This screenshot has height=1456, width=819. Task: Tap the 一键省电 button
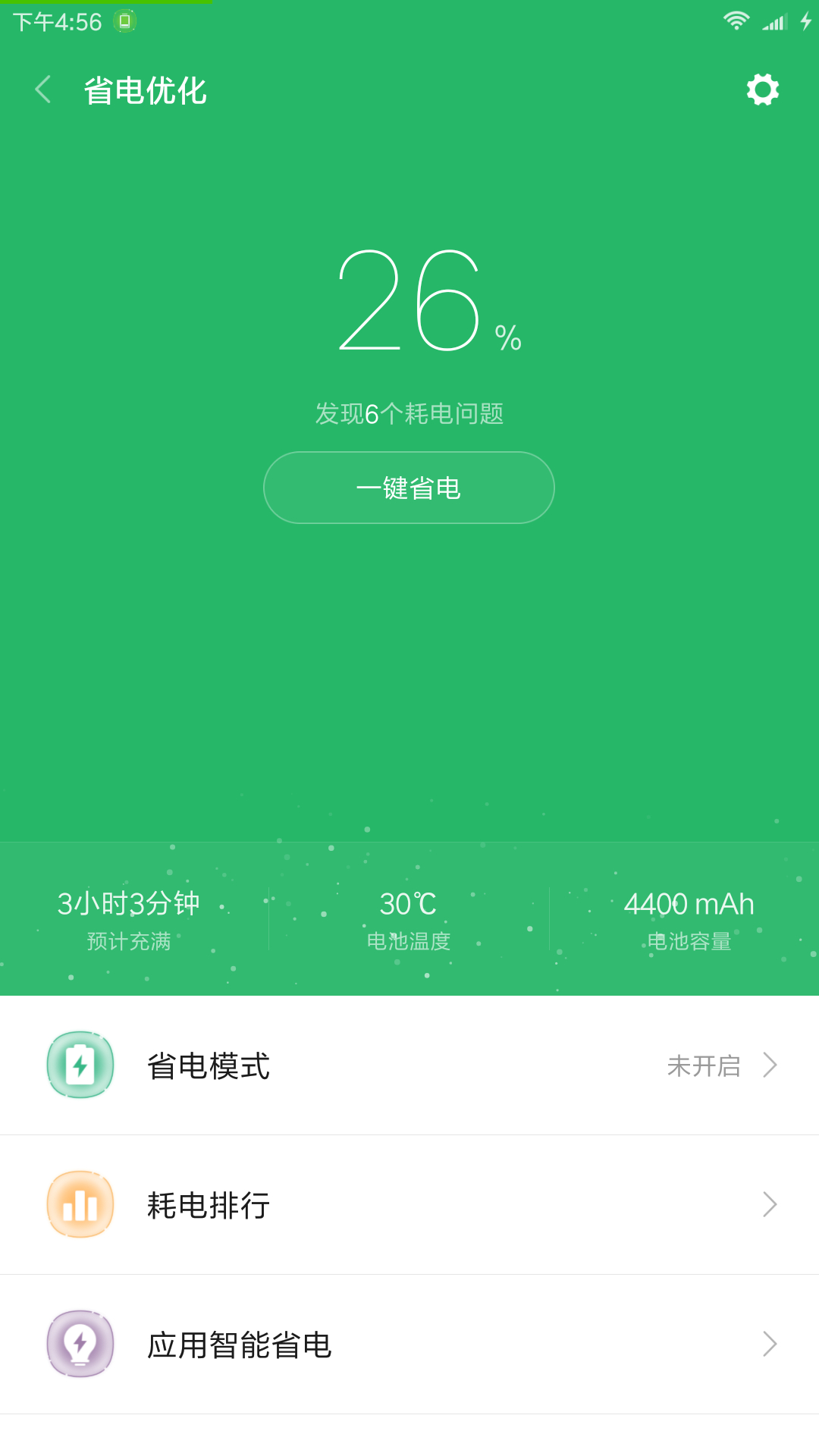[x=409, y=488]
